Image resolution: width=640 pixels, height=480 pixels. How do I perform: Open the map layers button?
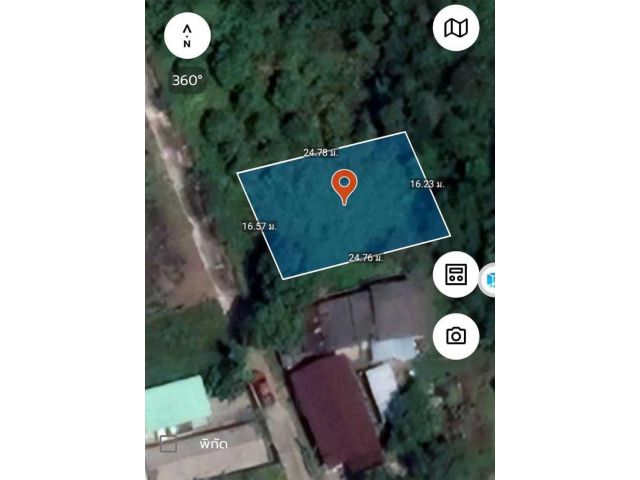456,29
